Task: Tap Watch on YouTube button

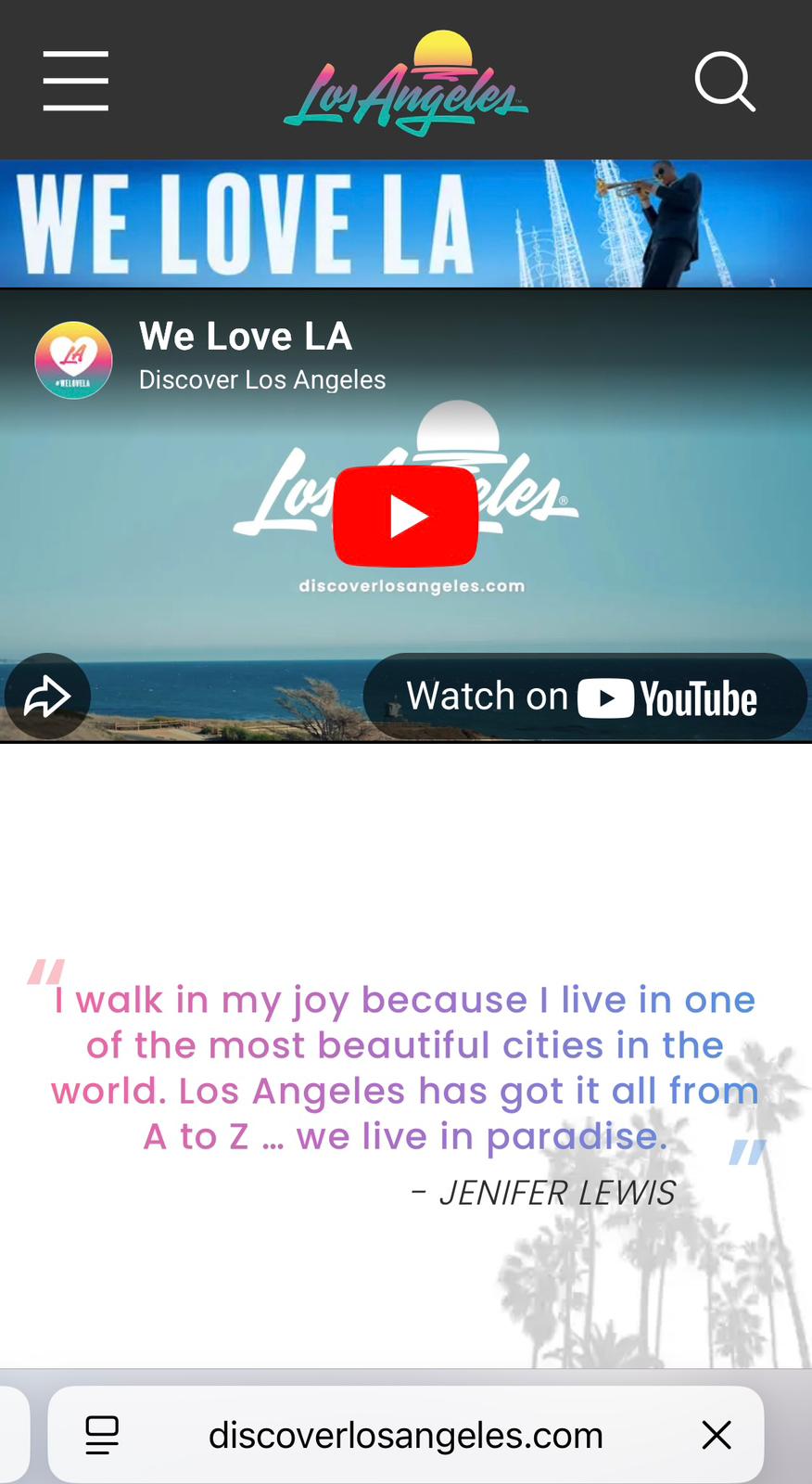Action: [584, 697]
